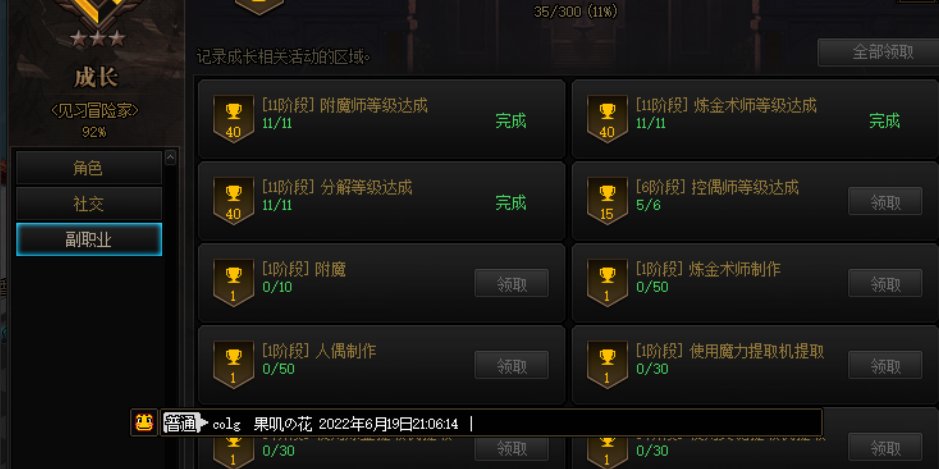Claim reward for 炼金术师制作
939x469 pixels.
[885, 283]
